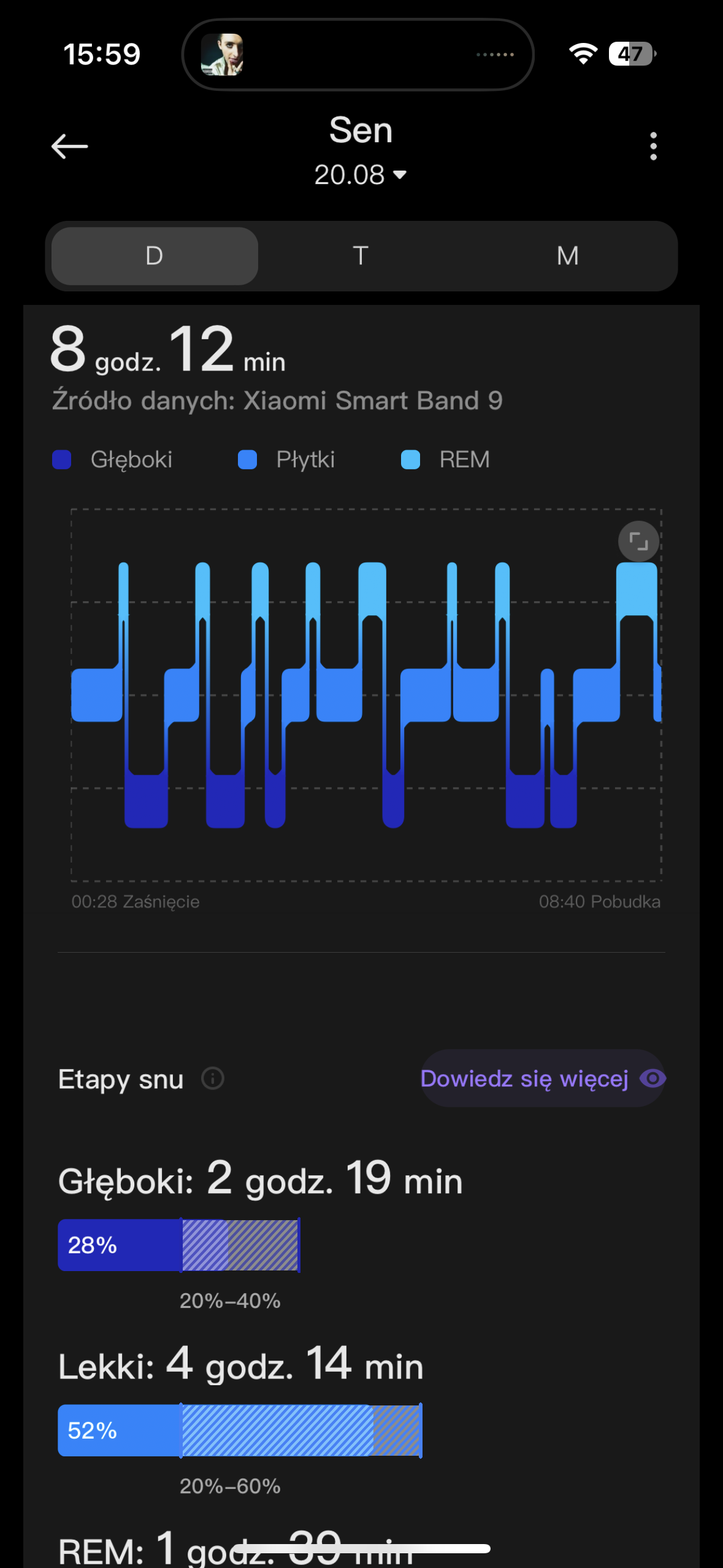
Task: Open the 20.08 date dropdown
Action: pos(361,175)
